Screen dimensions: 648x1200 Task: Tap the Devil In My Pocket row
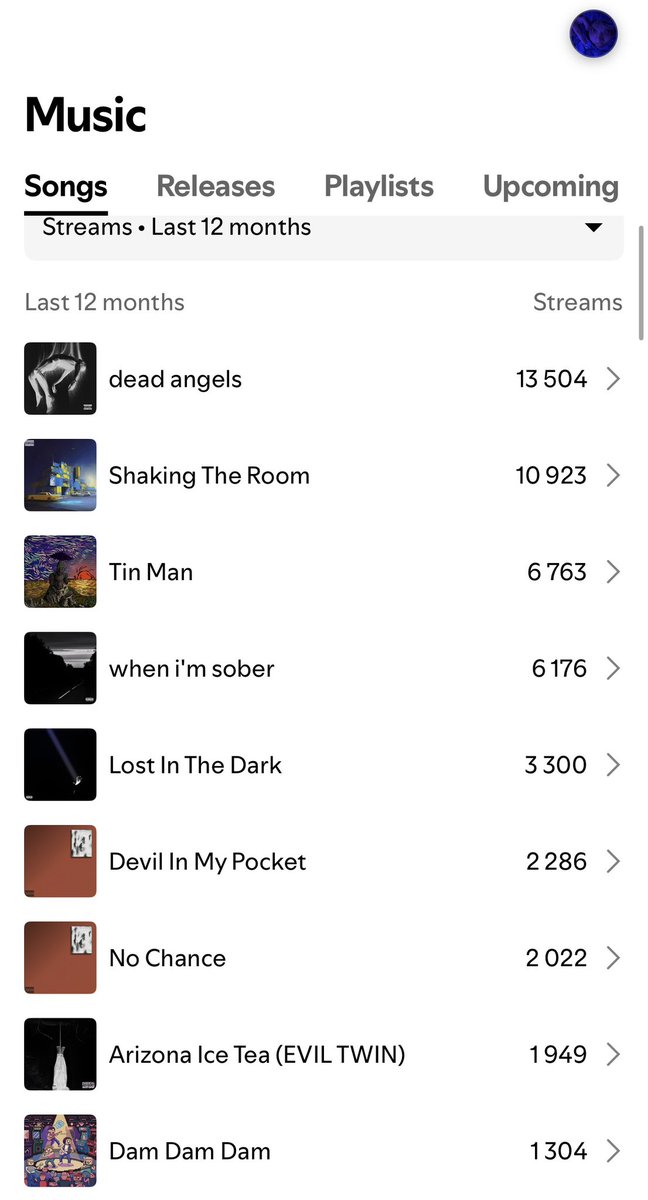pos(323,861)
